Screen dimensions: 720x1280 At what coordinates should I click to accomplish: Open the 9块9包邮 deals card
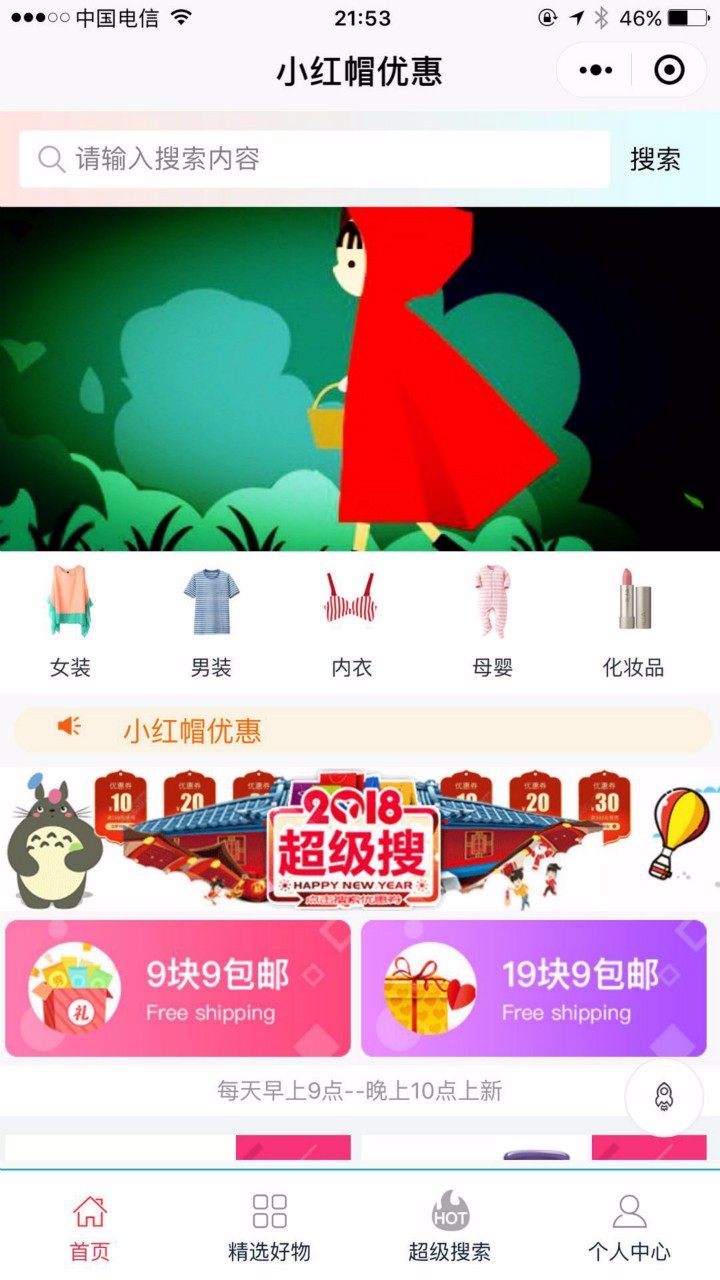tap(178, 988)
